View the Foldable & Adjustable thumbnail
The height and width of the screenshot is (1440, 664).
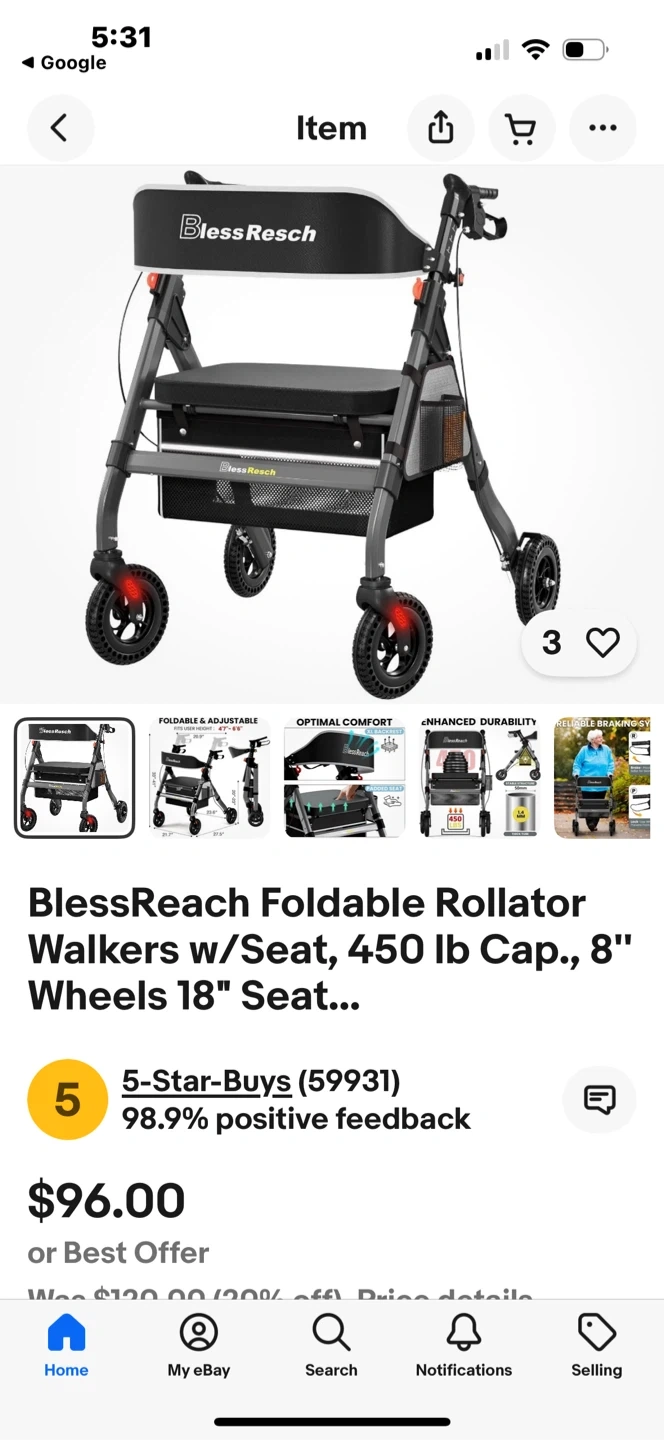[208, 777]
